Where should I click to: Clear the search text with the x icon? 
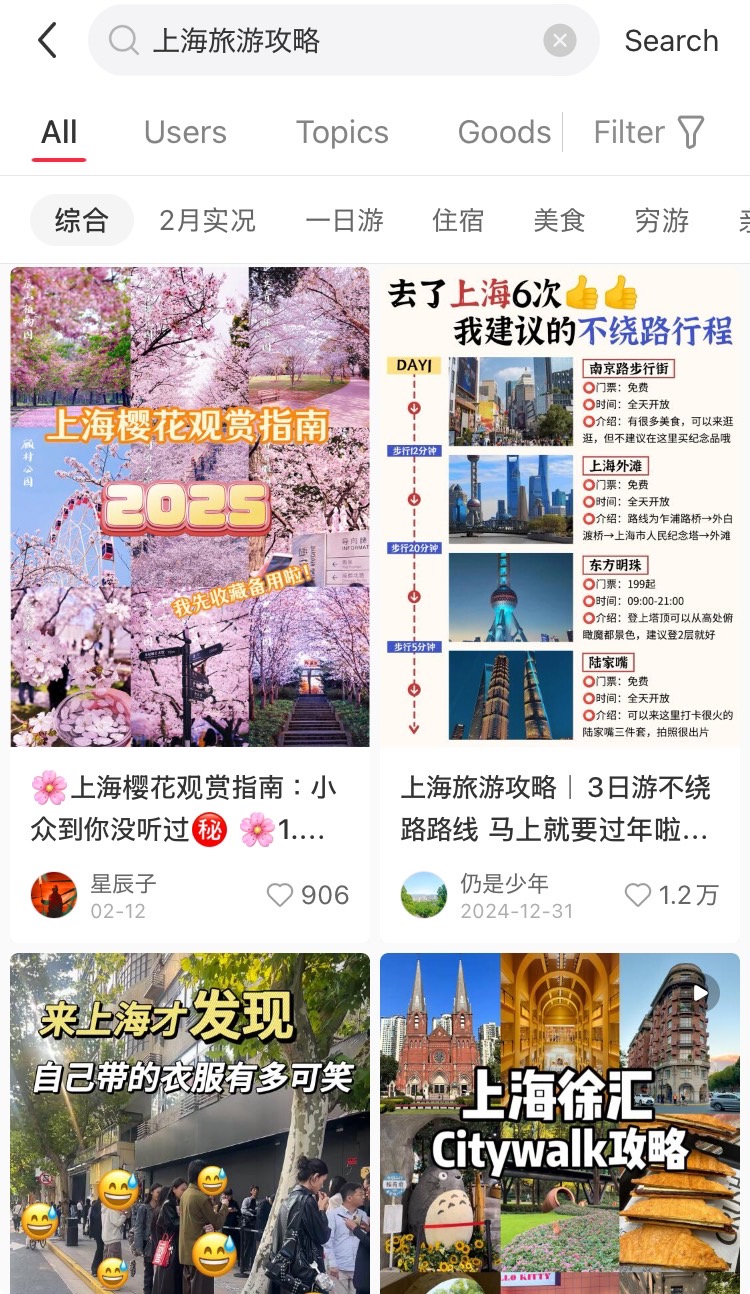click(x=560, y=40)
